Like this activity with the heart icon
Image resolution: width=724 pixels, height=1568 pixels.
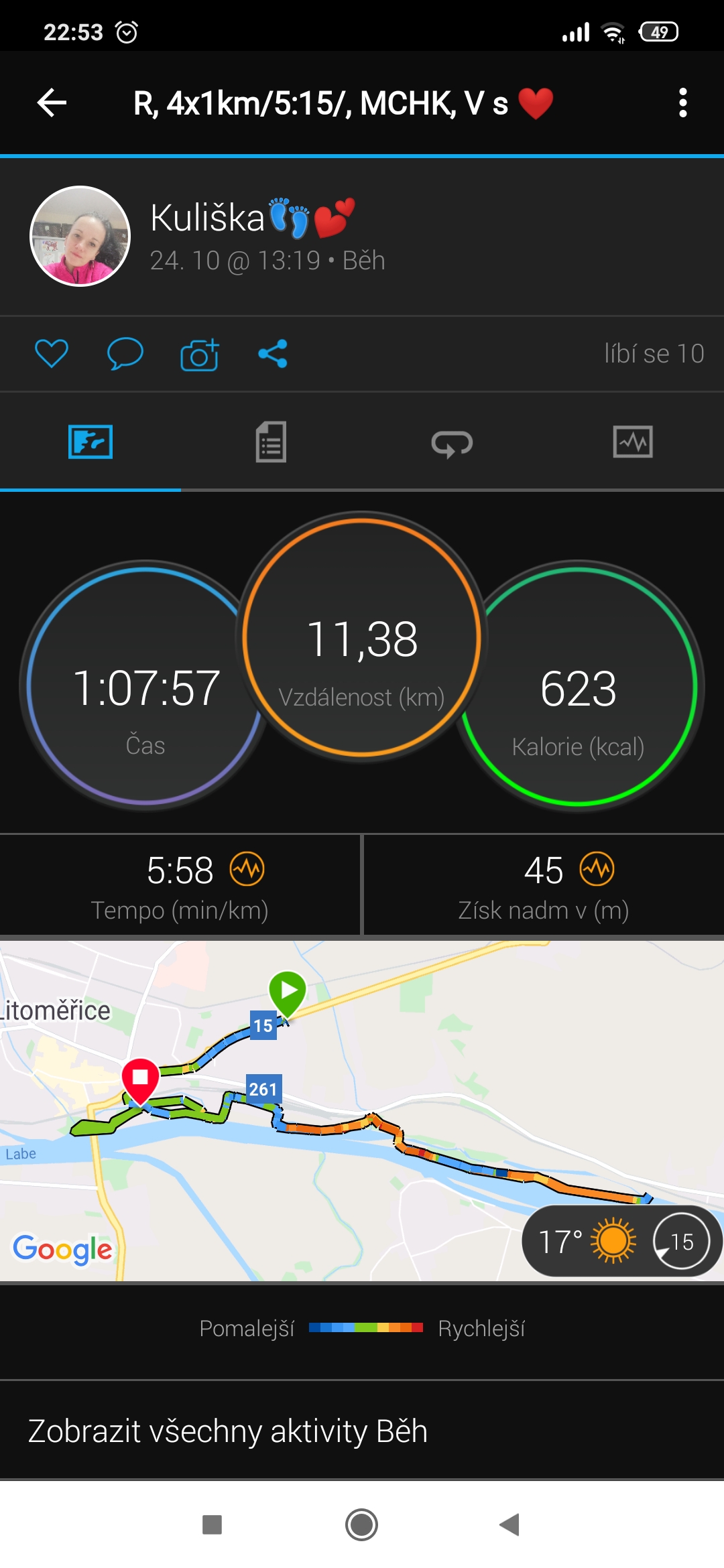[x=52, y=353]
